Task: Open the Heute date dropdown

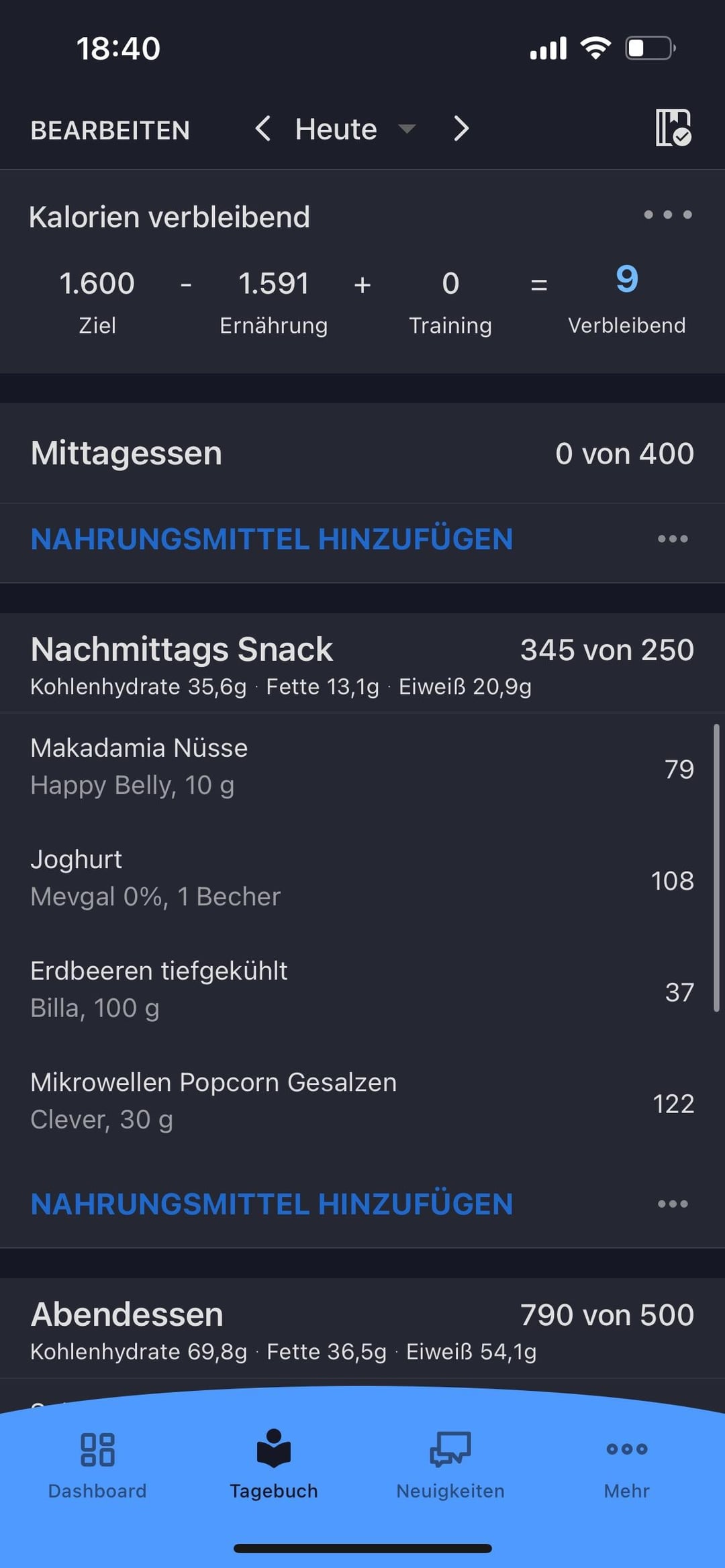Action: [356, 129]
